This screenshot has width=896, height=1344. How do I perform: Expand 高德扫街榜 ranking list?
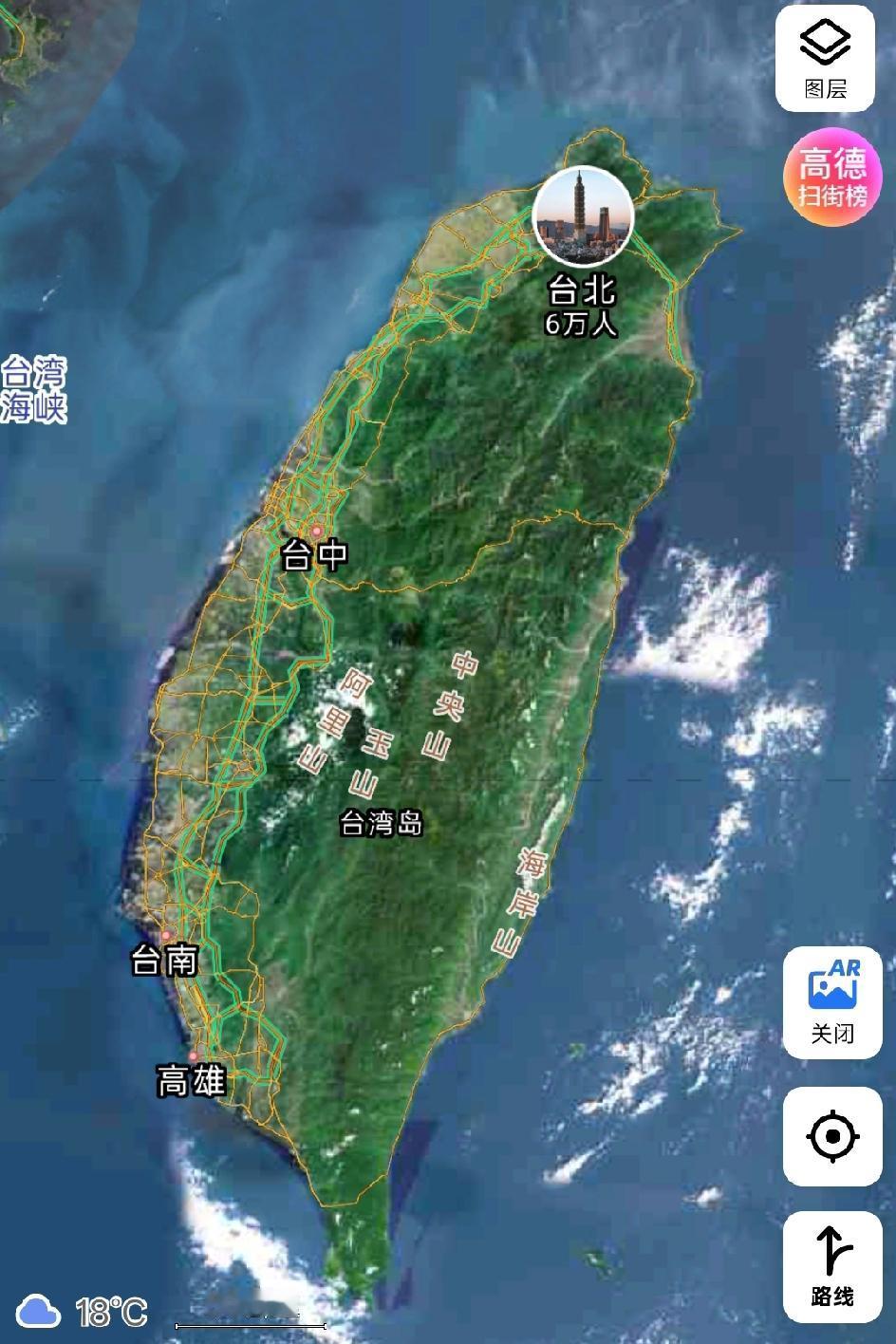click(x=831, y=176)
